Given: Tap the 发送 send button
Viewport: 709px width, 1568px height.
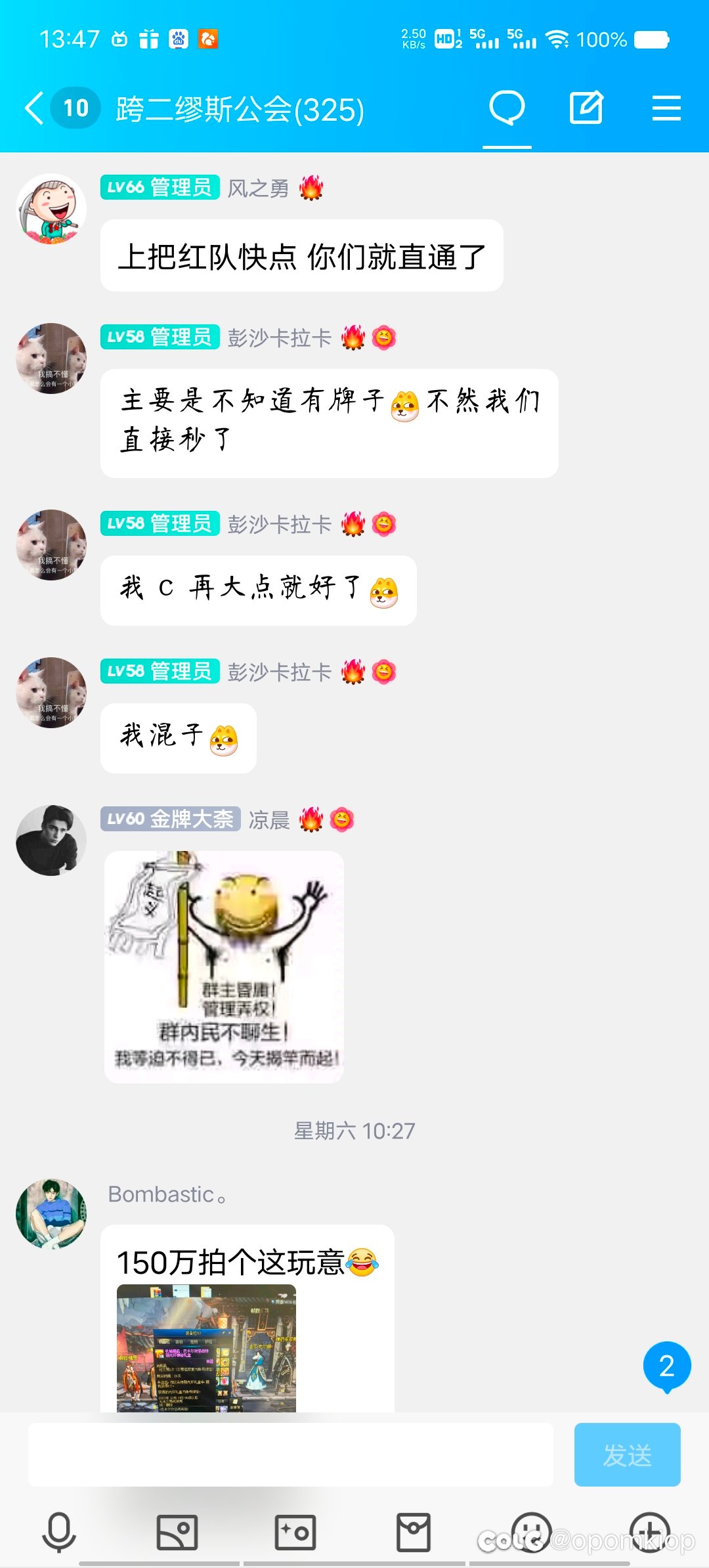Looking at the screenshot, I should (627, 1454).
